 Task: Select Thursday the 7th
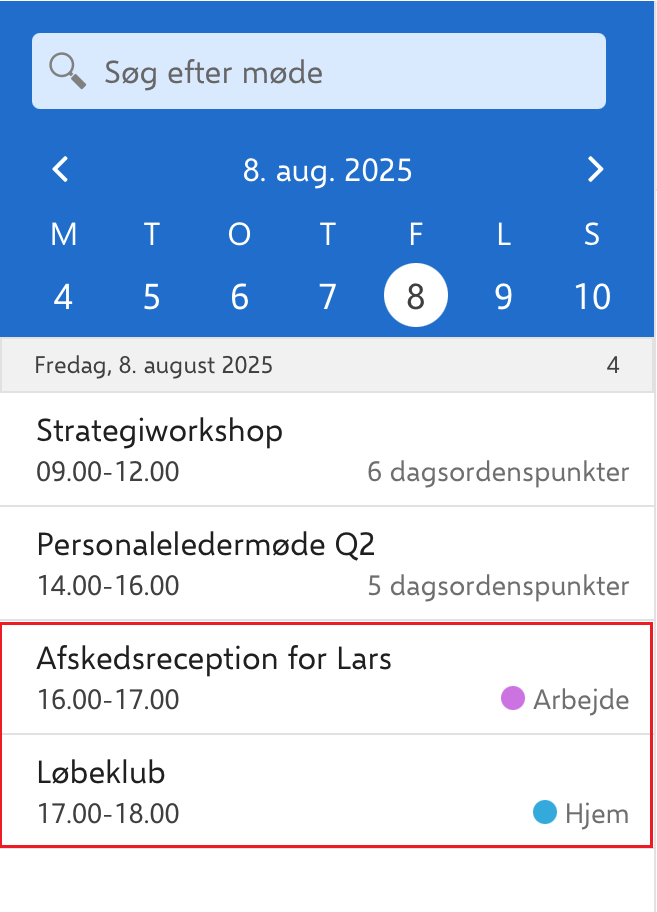click(327, 297)
